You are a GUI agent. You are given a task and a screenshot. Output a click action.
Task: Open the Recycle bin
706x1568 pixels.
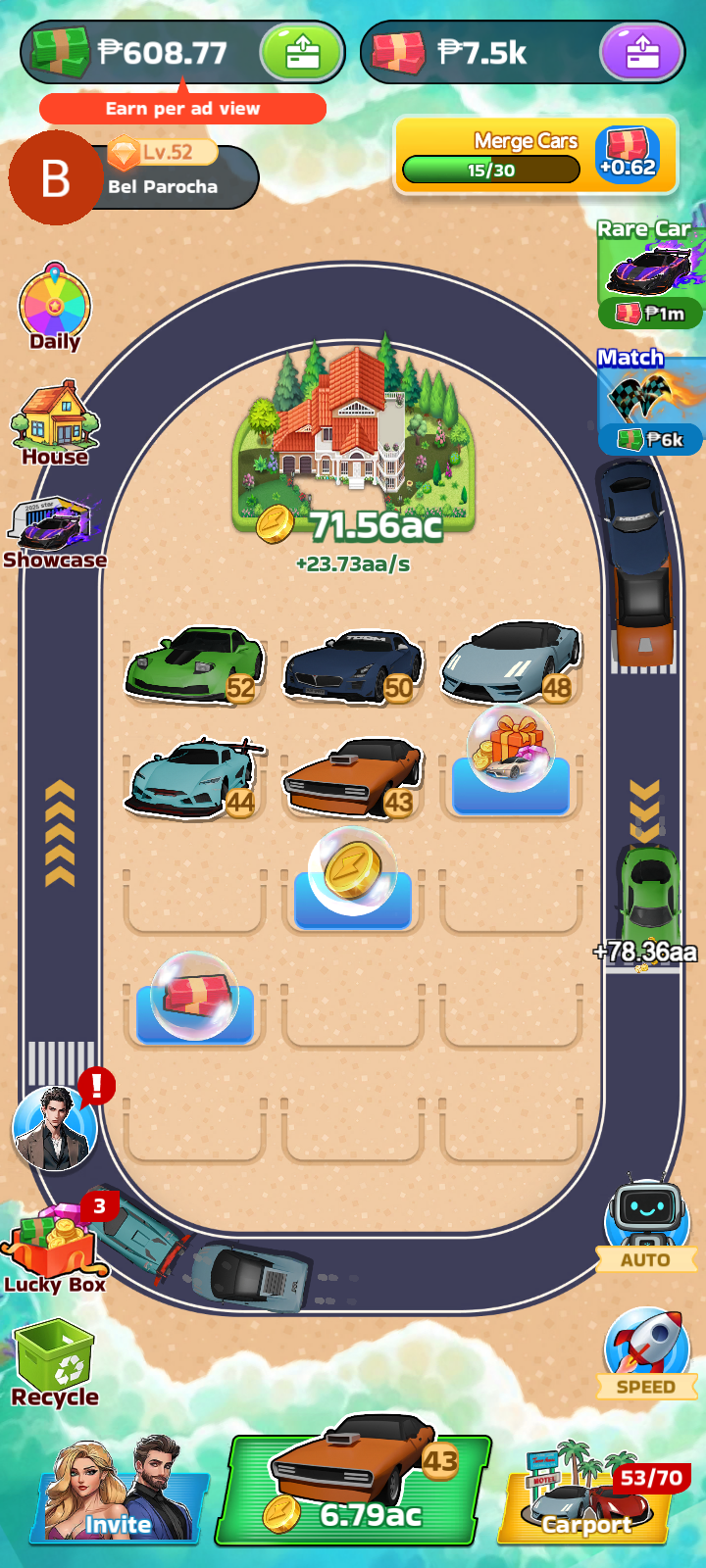[55, 1363]
